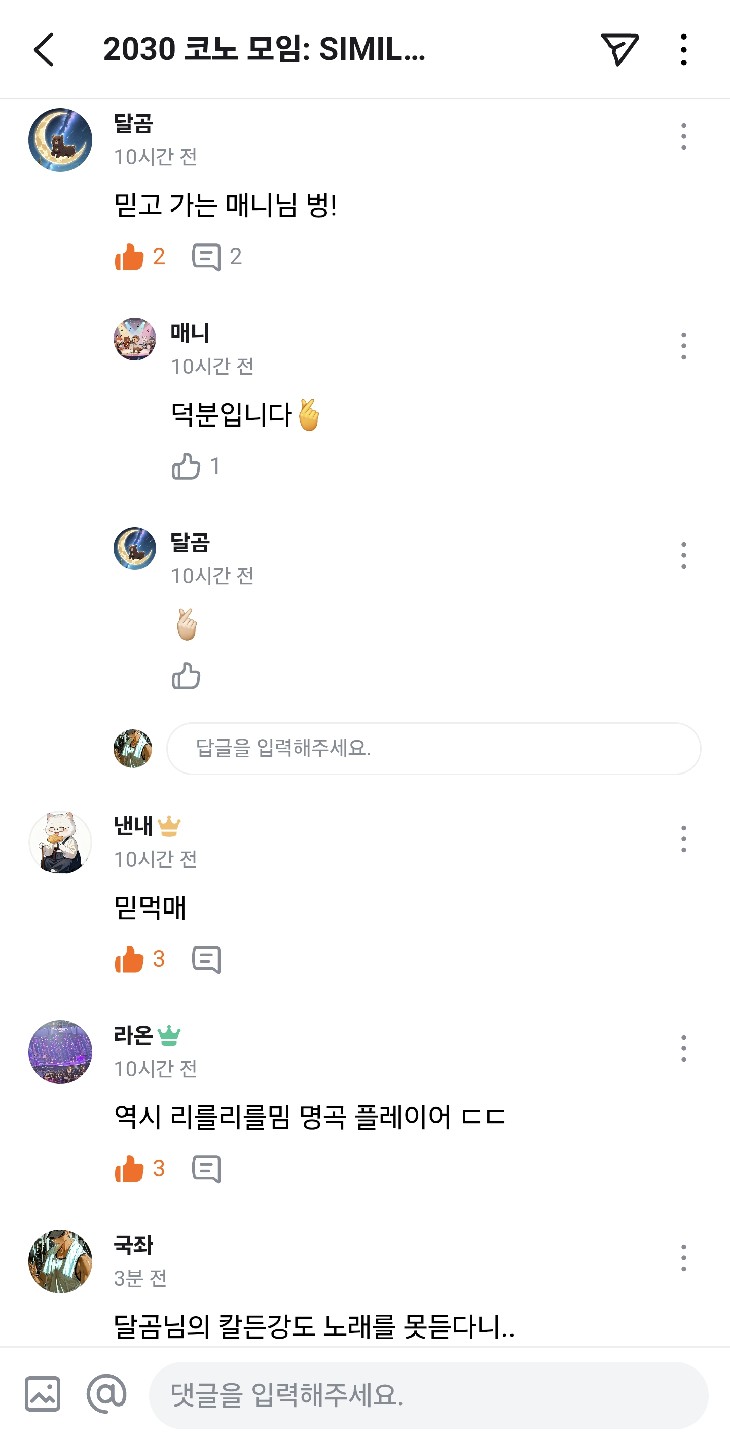The image size is (730, 1440).
Task: Open the options menu on 달곰's comment
Action: tap(683, 137)
